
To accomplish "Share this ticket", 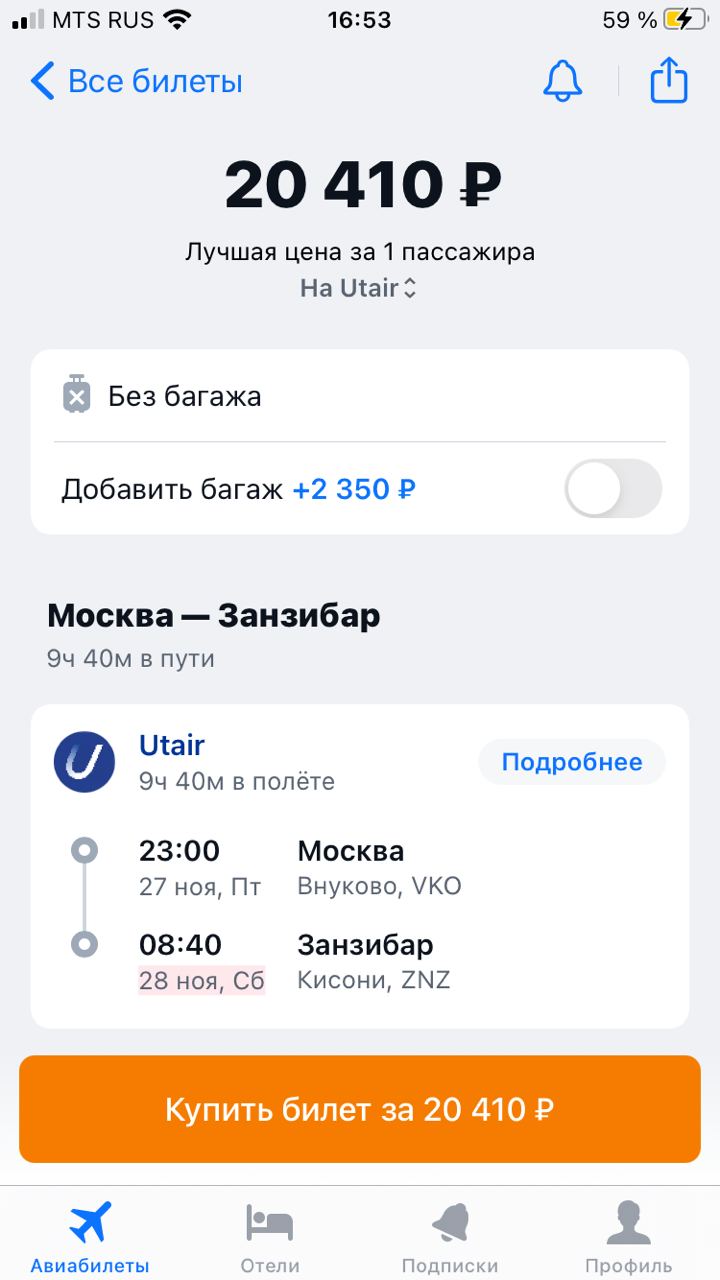I will click(x=669, y=80).
